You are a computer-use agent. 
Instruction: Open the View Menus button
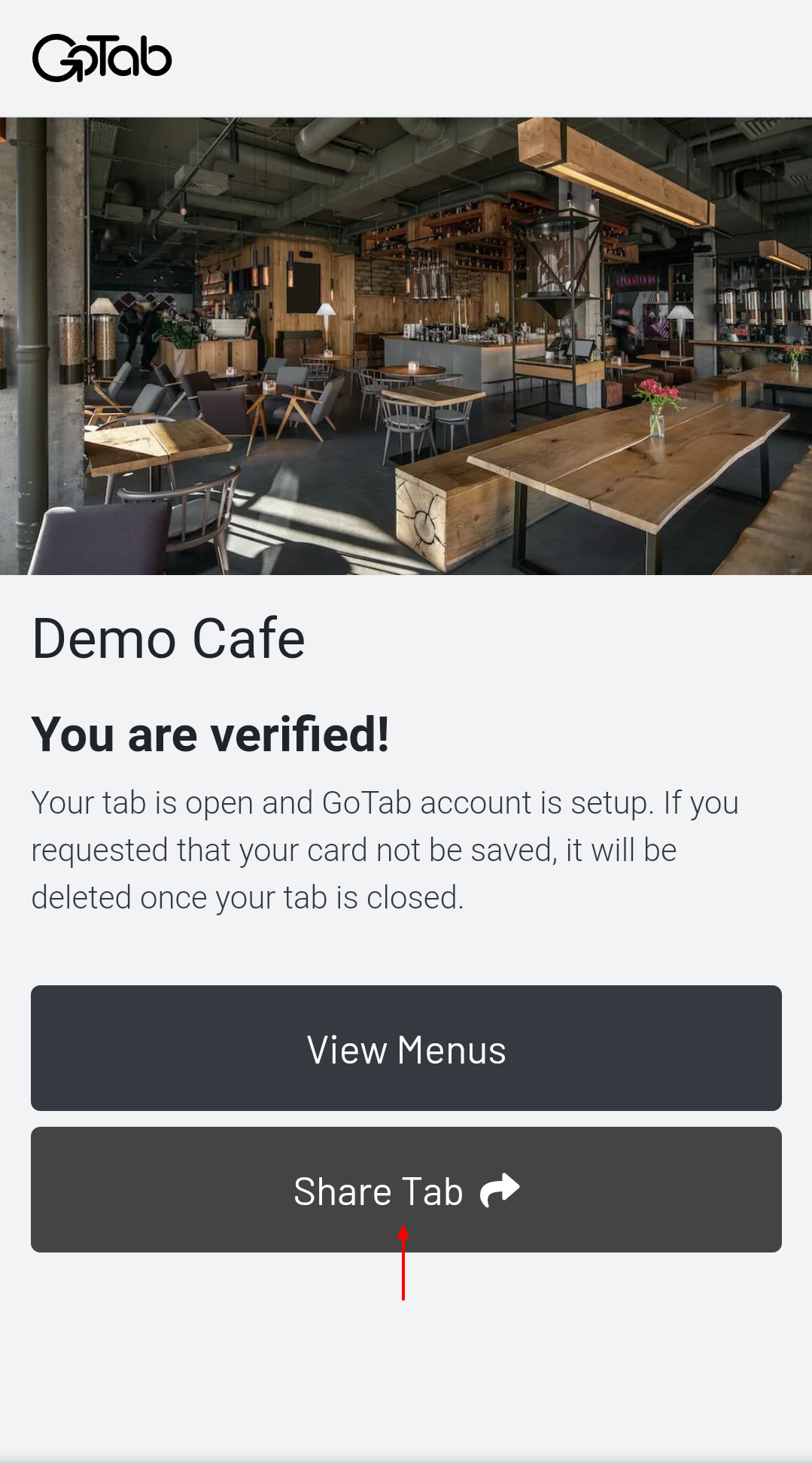click(x=406, y=1048)
